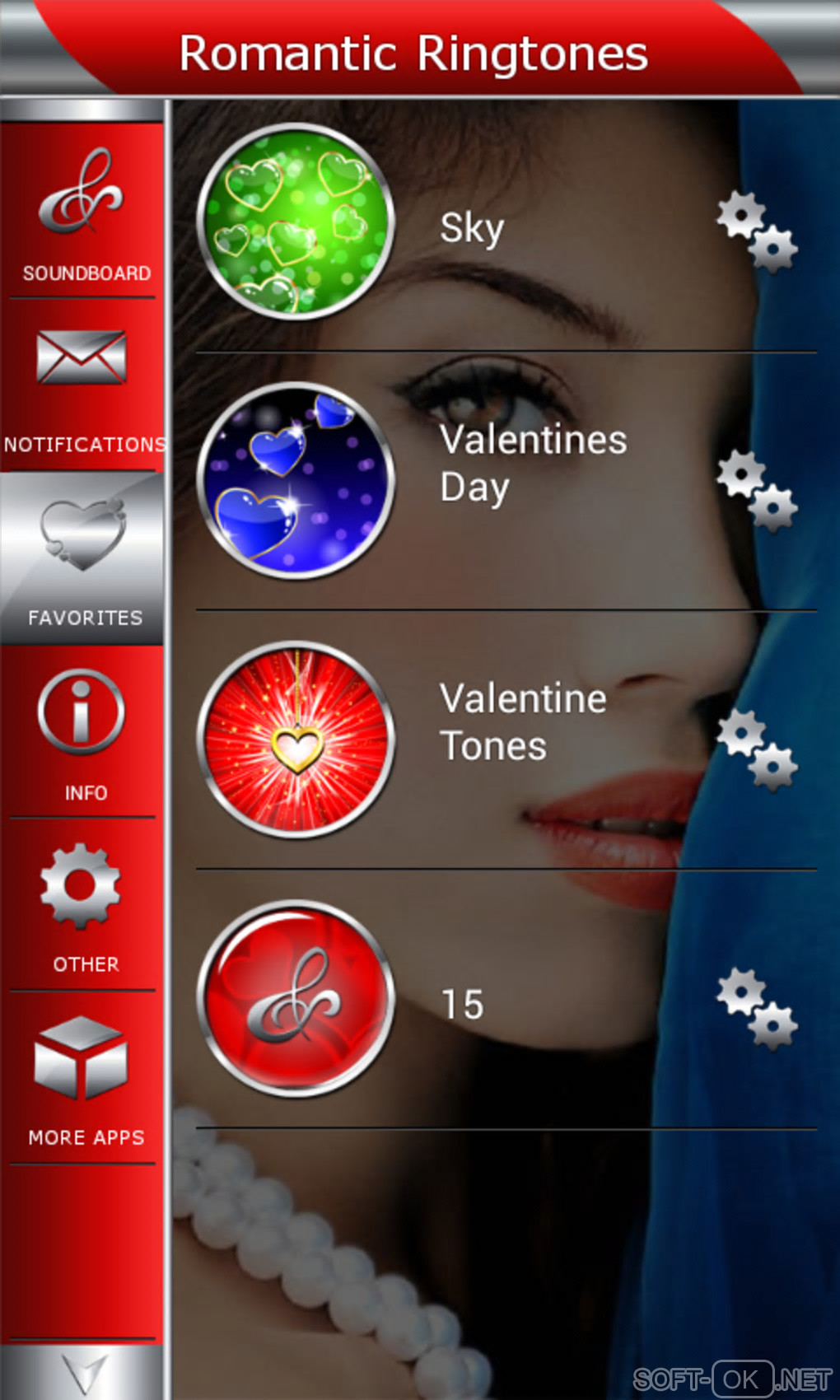Open settings gears for Sky

click(x=756, y=231)
